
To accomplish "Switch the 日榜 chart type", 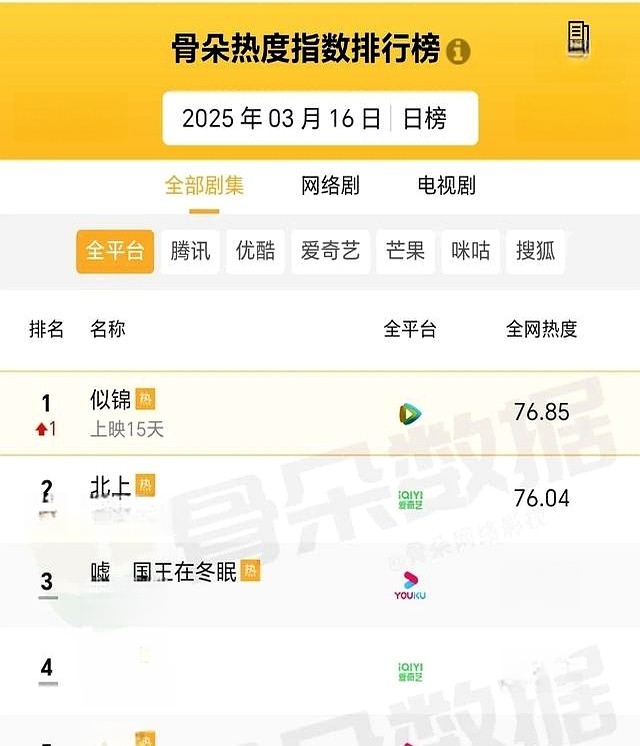I will [x=424, y=119].
